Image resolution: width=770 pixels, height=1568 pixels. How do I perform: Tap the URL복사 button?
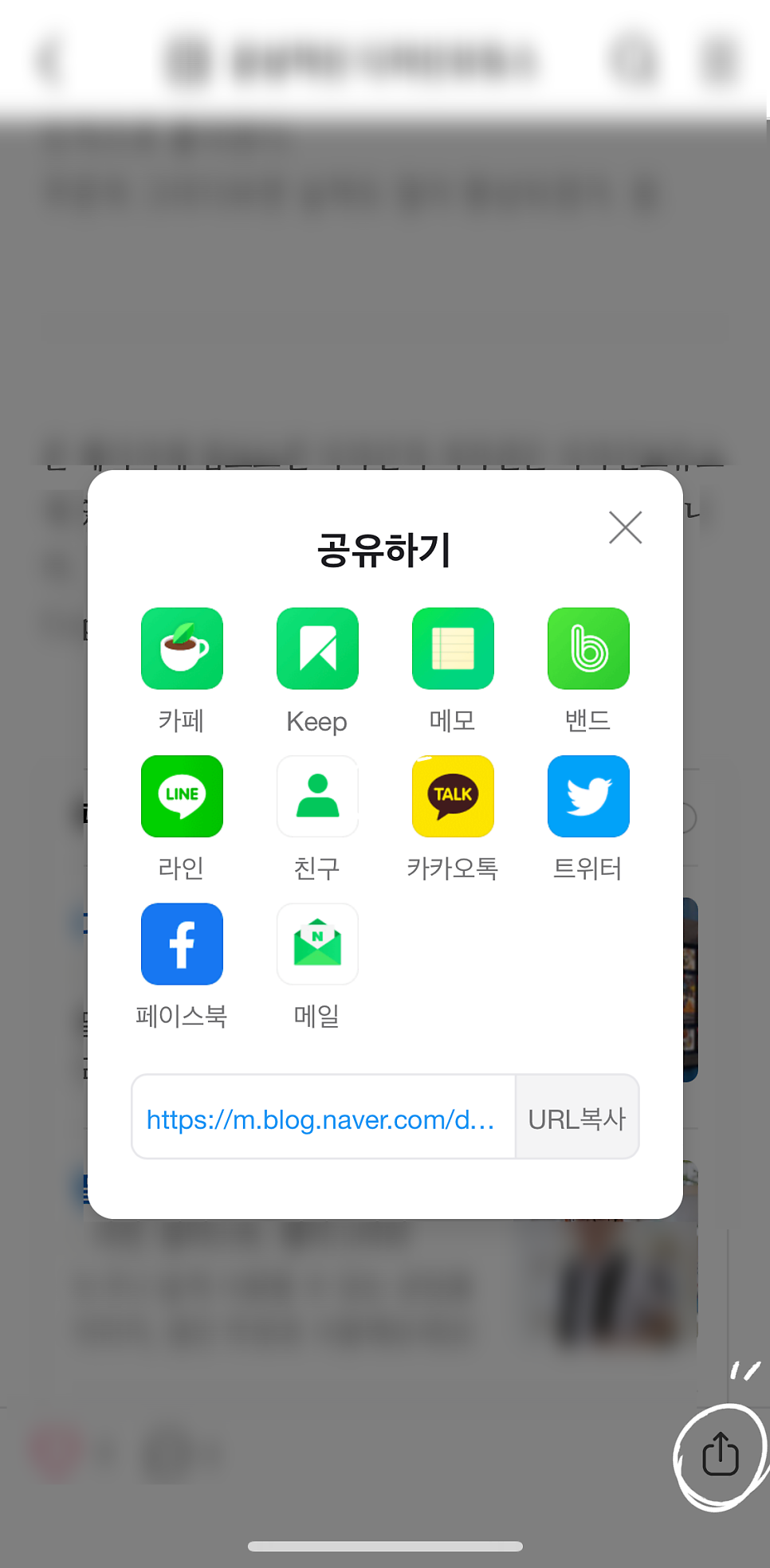coord(577,1116)
